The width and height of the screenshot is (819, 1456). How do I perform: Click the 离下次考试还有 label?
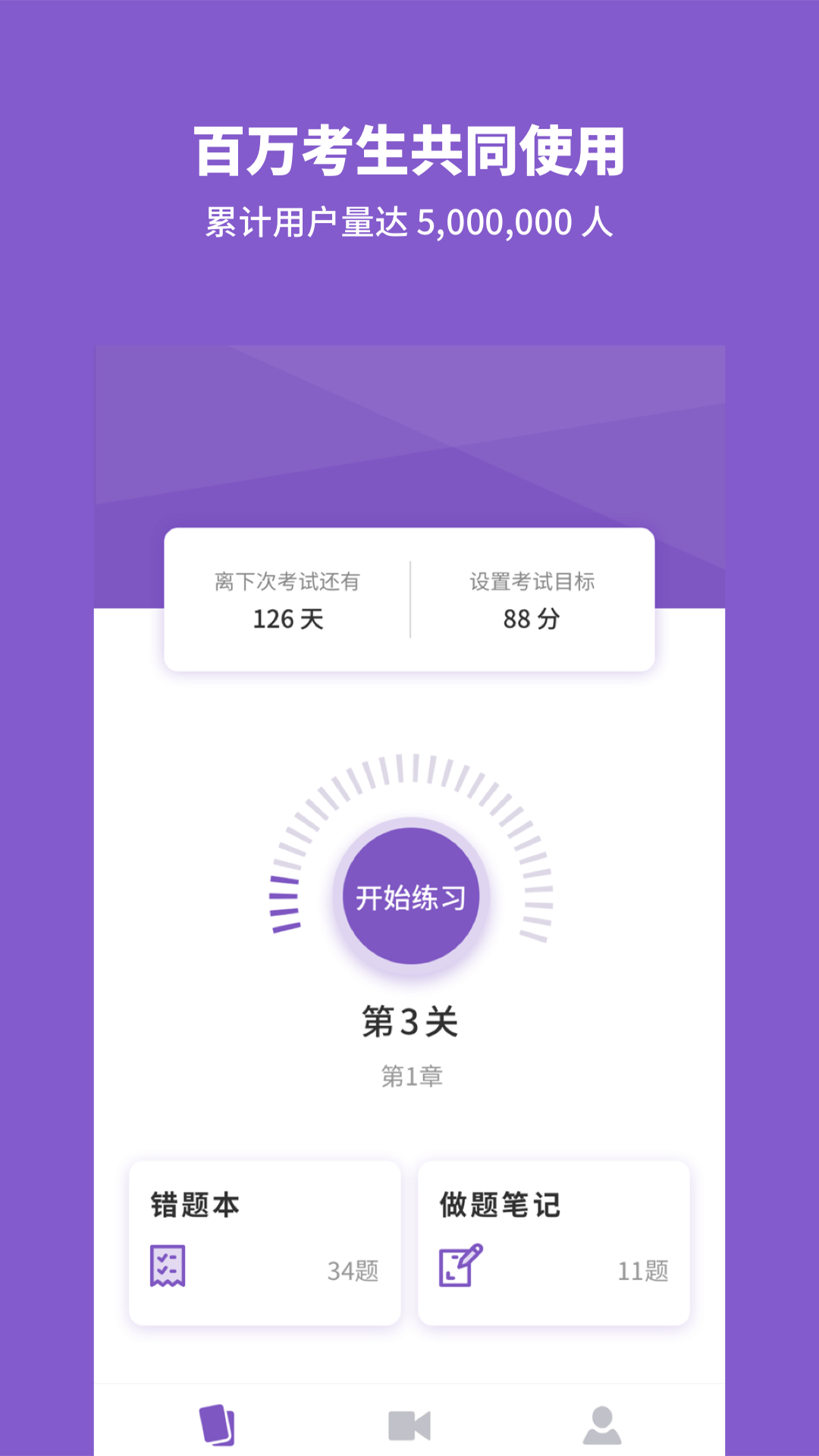click(287, 582)
